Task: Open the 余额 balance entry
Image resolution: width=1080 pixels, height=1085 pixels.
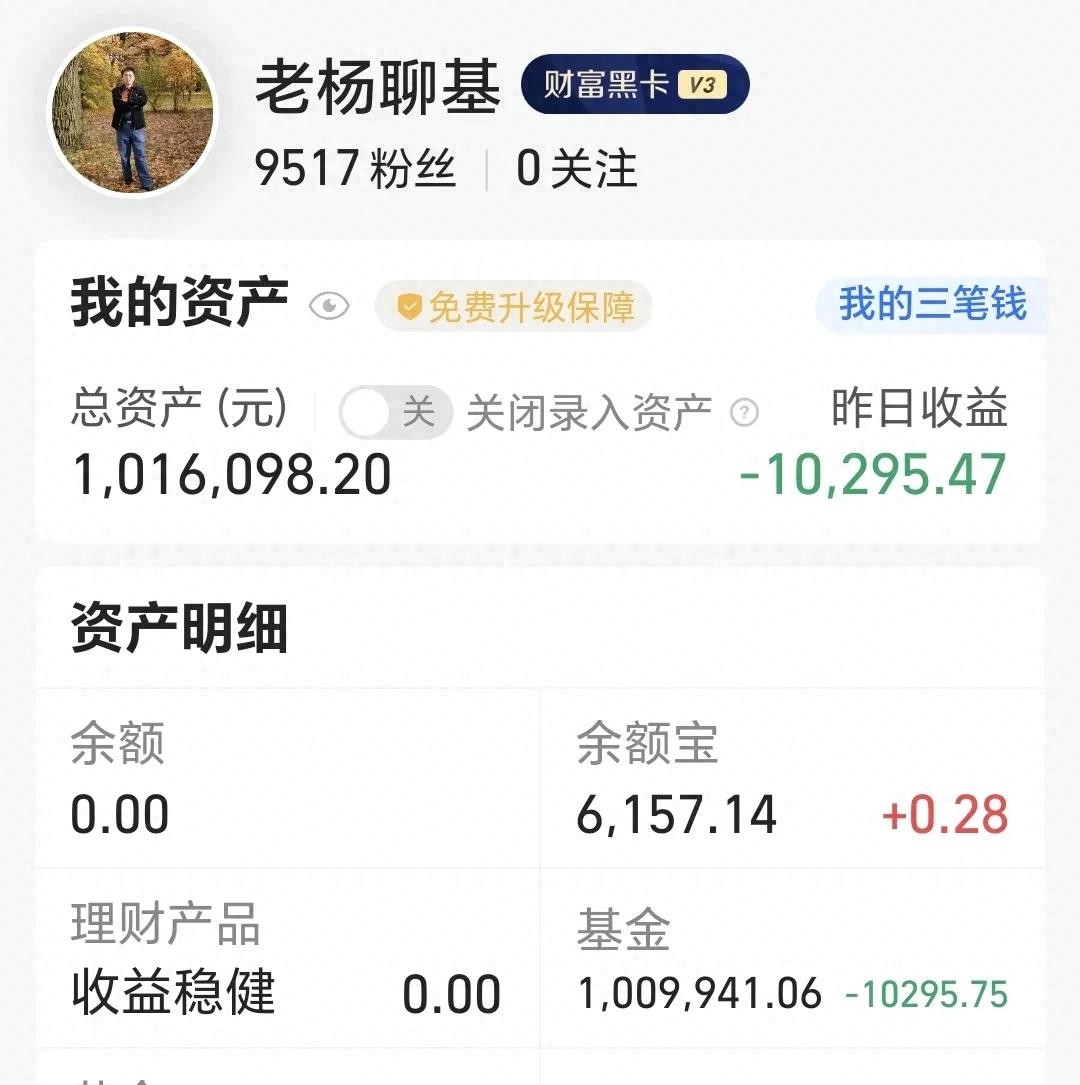Action: [288, 780]
